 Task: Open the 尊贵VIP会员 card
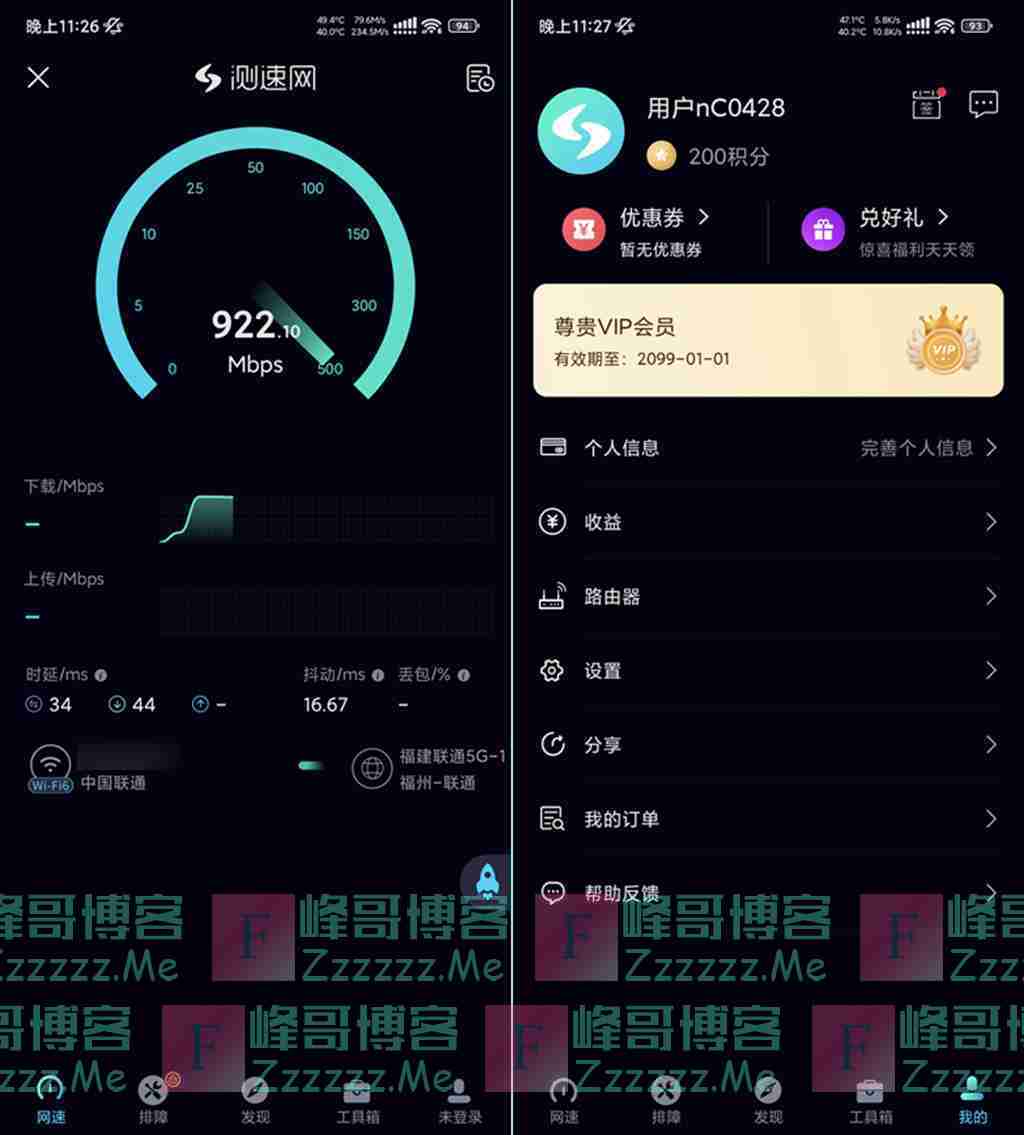pyautogui.click(x=767, y=340)
